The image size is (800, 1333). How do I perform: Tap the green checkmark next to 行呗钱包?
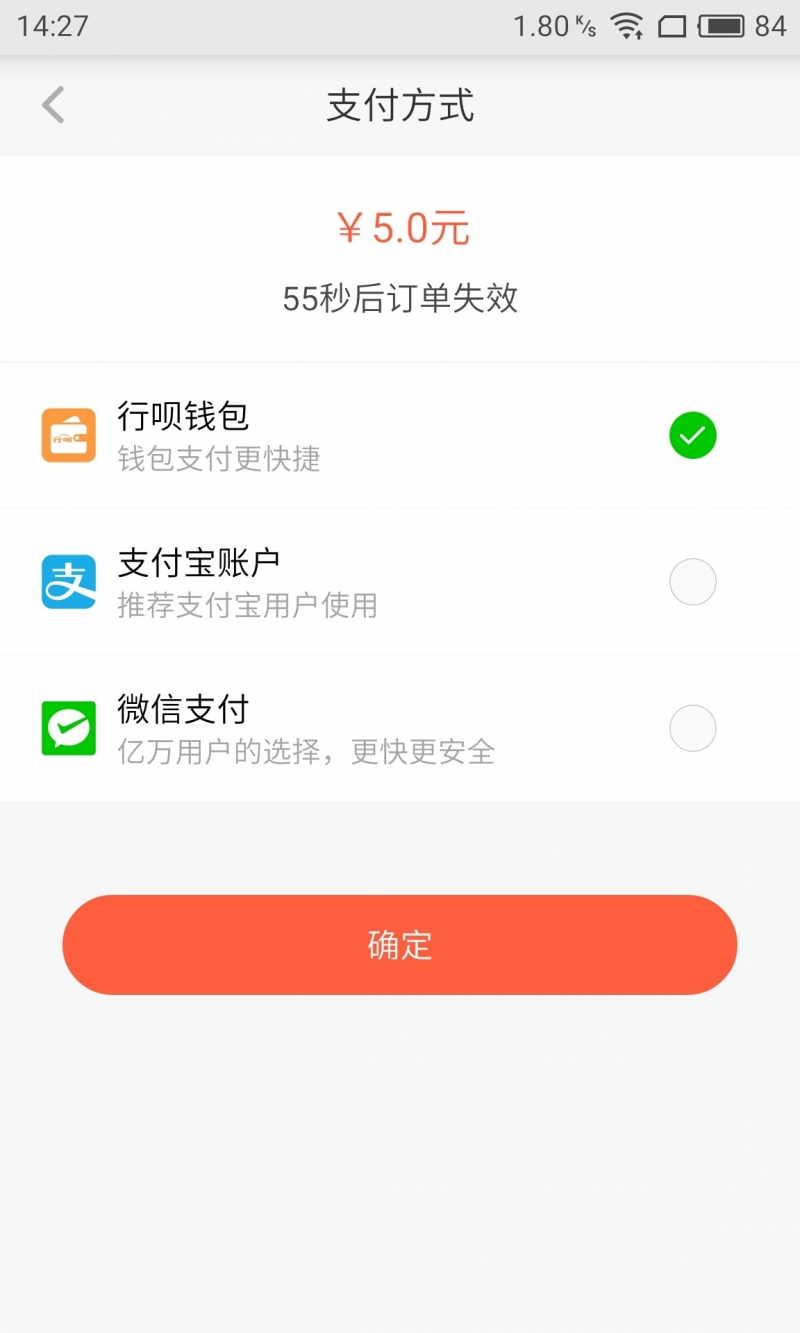[693, 435]
